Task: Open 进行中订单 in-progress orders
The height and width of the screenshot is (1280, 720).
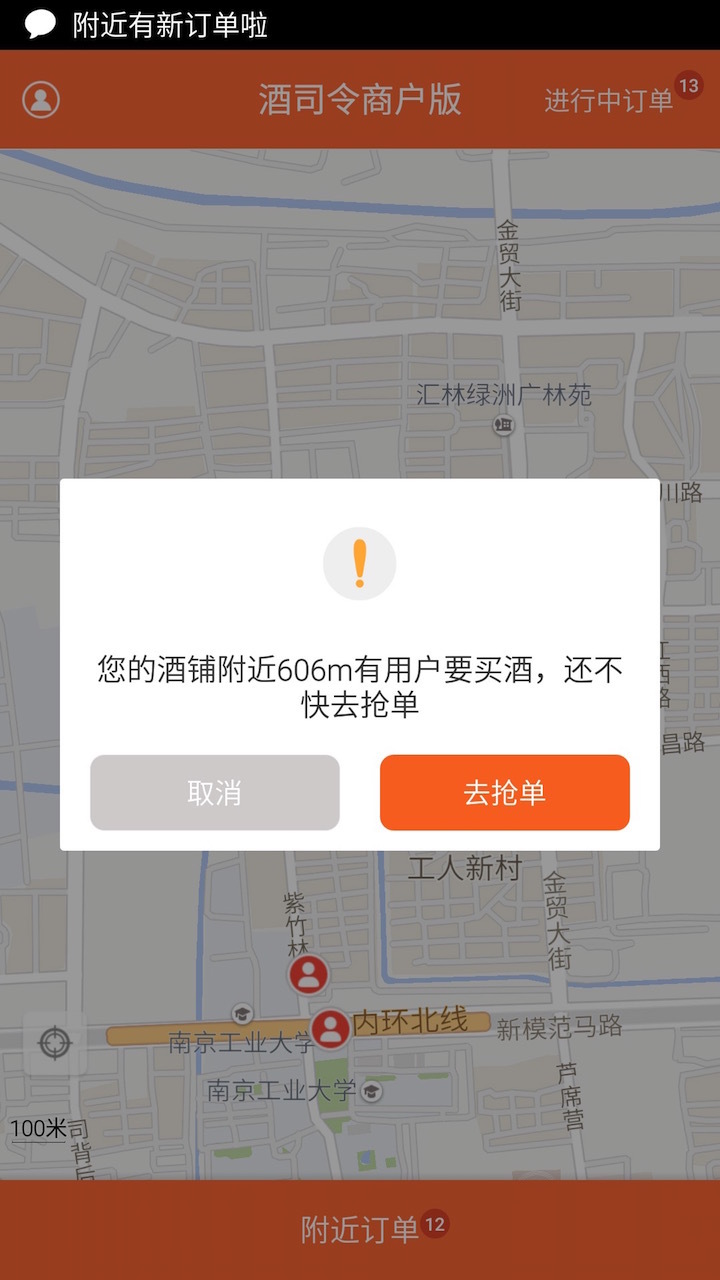Action: click(610, 100)
